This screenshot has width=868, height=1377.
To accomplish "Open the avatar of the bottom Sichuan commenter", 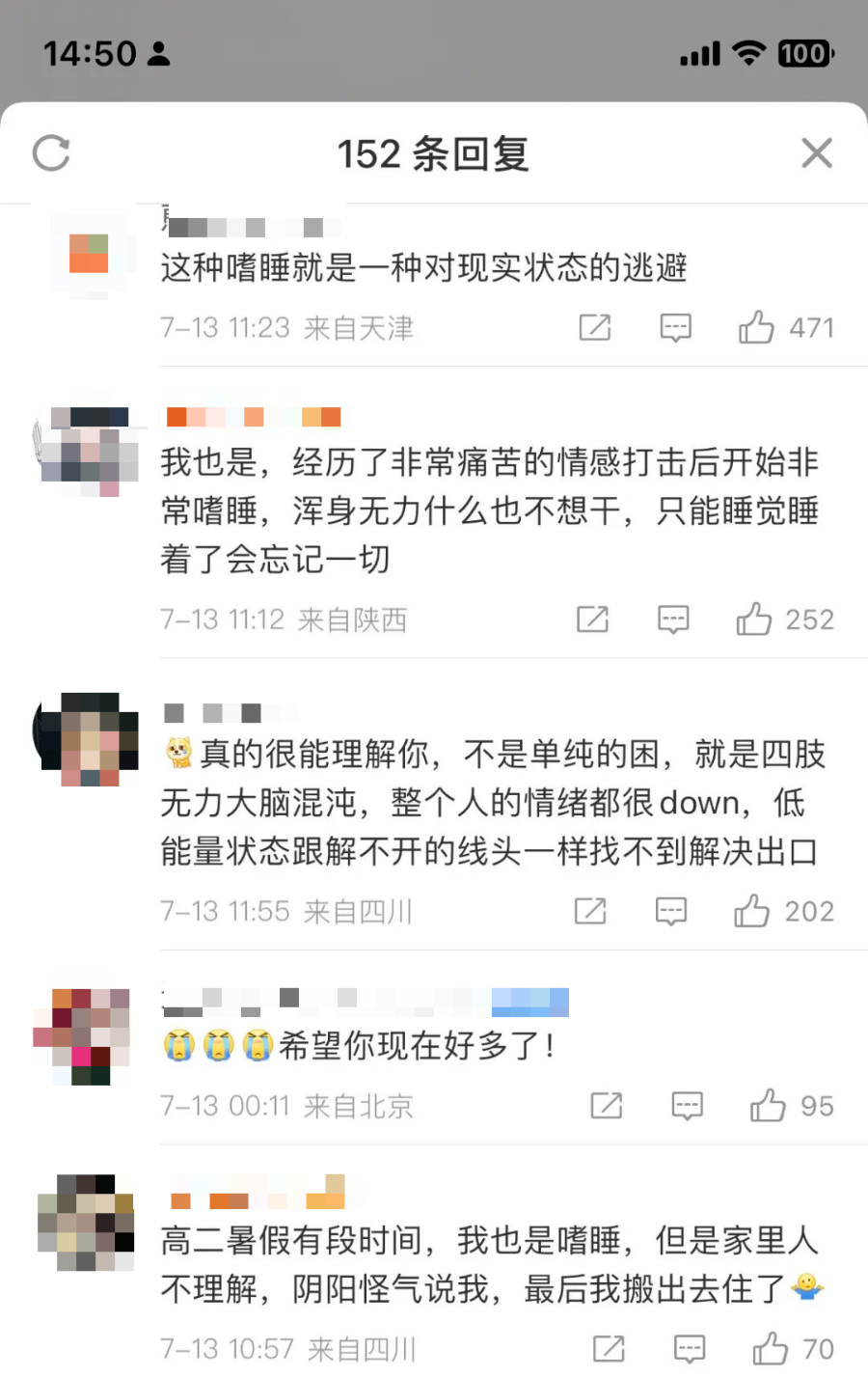I will [x=85, y=1223].
